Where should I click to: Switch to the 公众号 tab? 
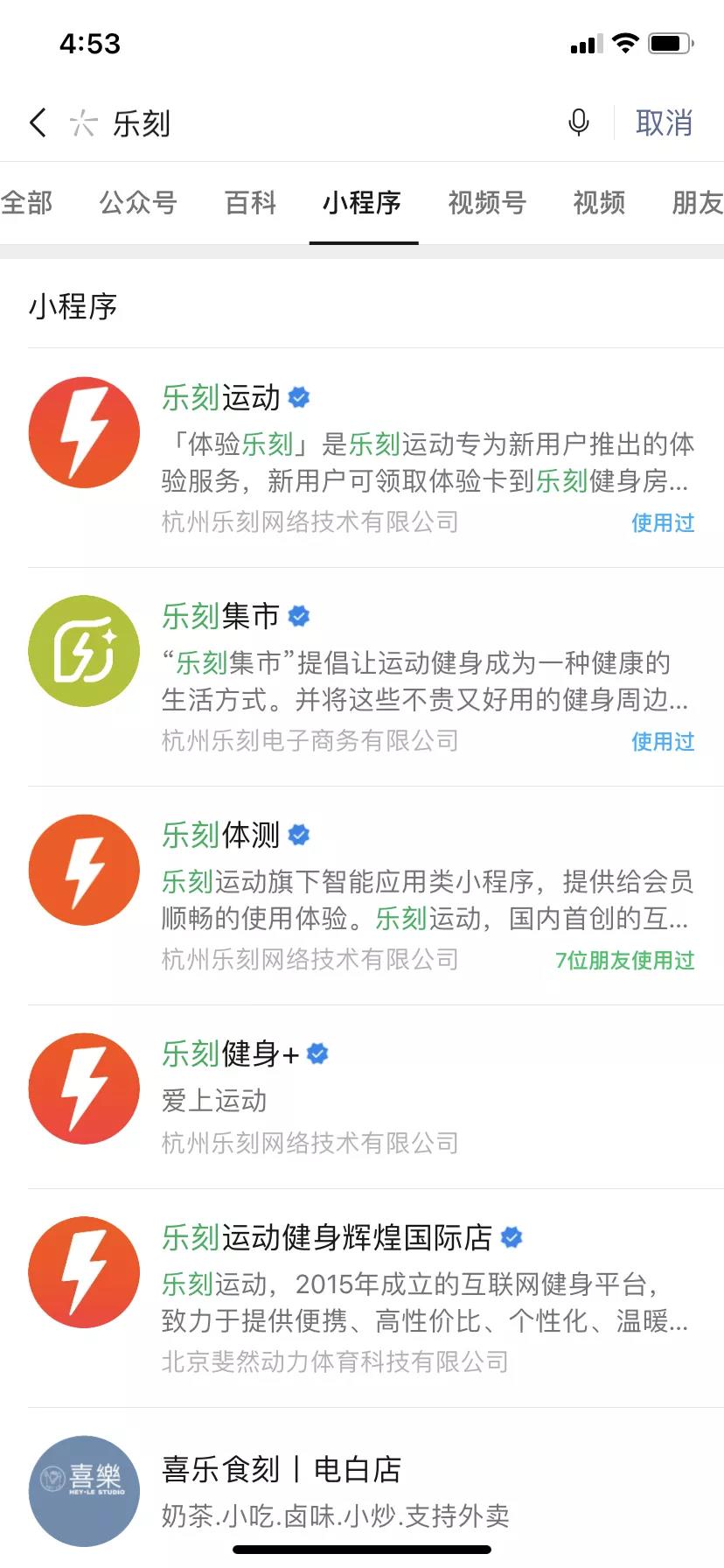(x=138, y=203)
